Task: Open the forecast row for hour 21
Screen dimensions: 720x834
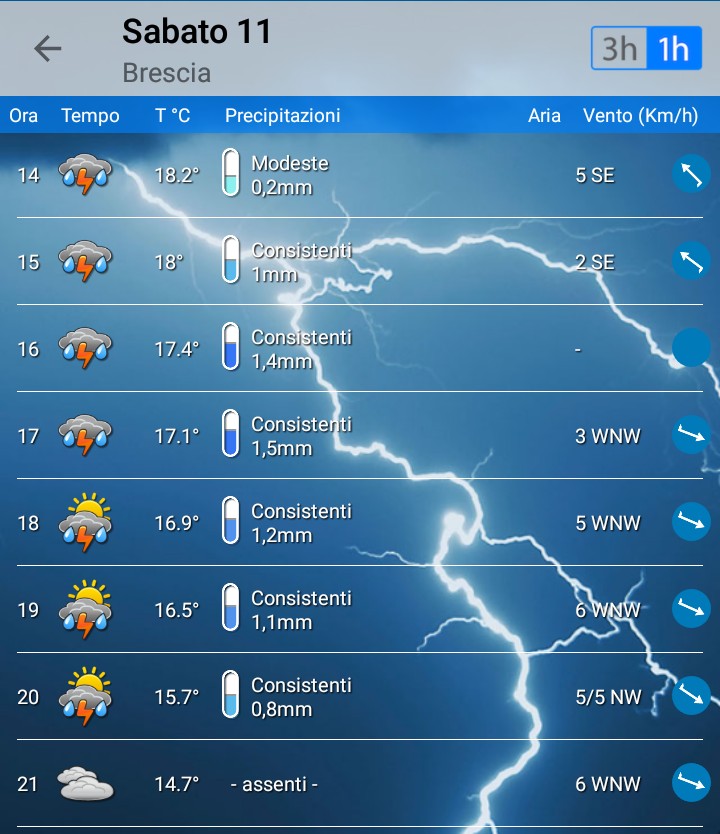Action: pyautogui.click(x=360, y=784)
